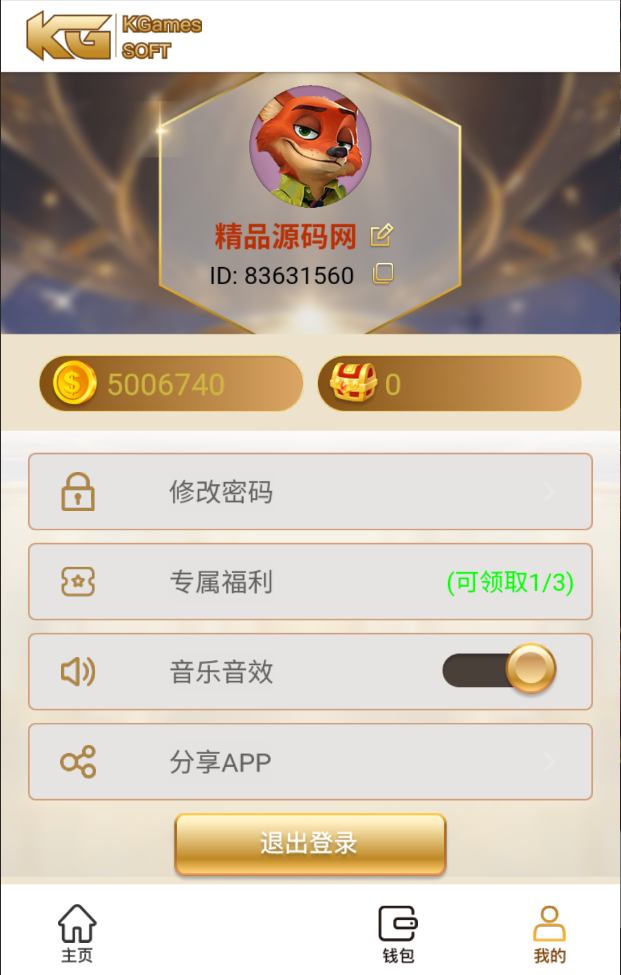The image size is (621, 975).
Task: Tap the 退出登录 button
Action: (310, 844)
